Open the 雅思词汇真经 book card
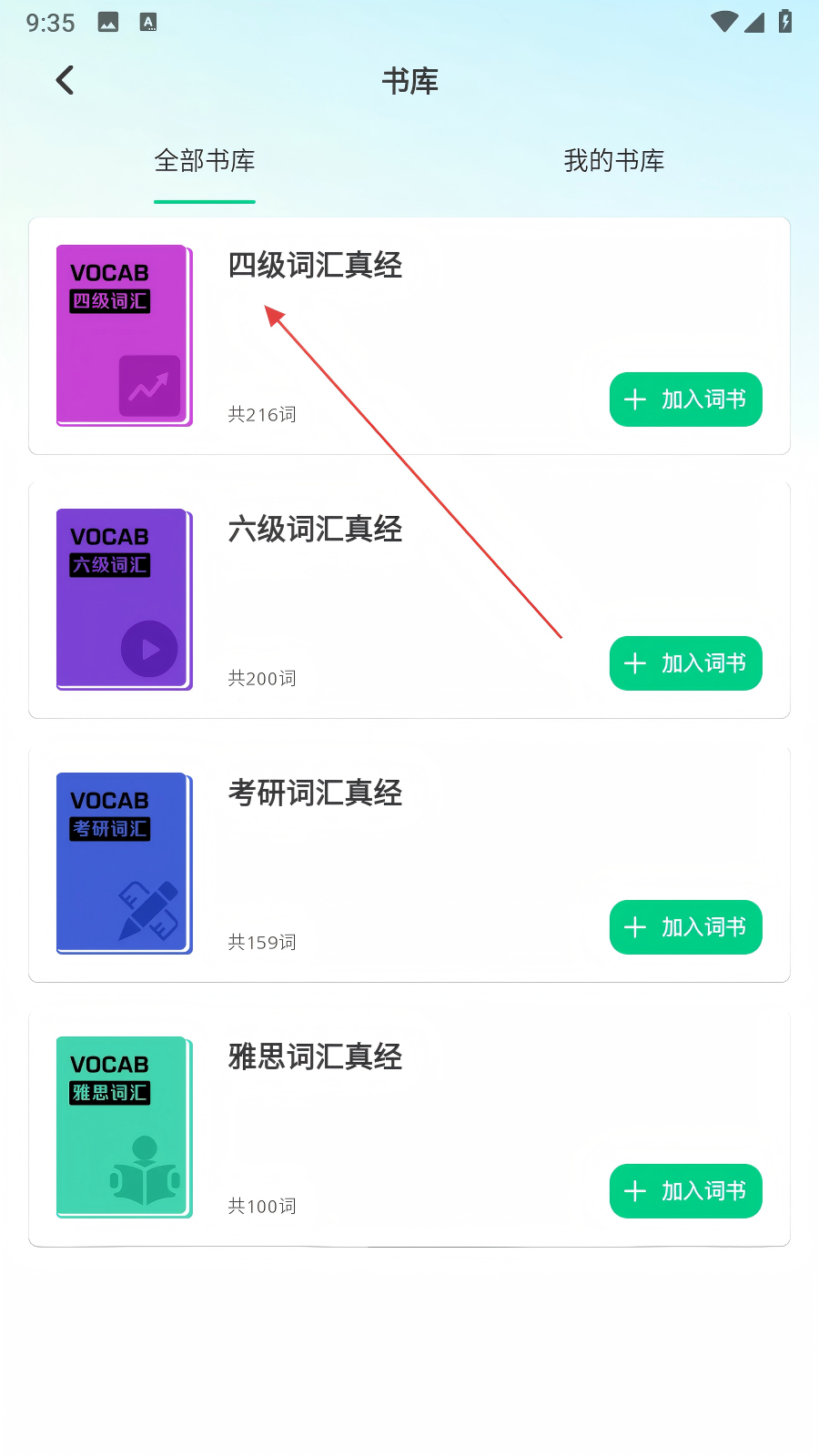This screenshot has width=819, height=1456. (x=409, y=1127)
